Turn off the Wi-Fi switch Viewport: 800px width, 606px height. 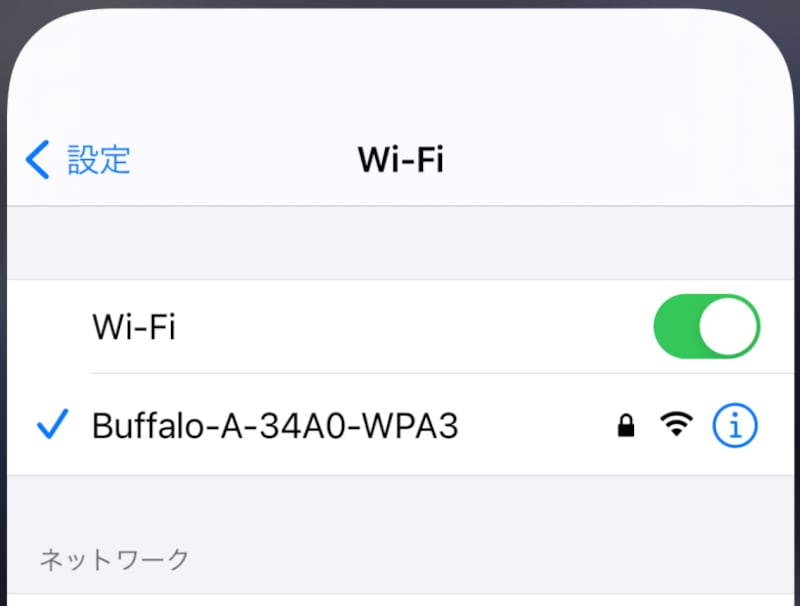point(706,327)
